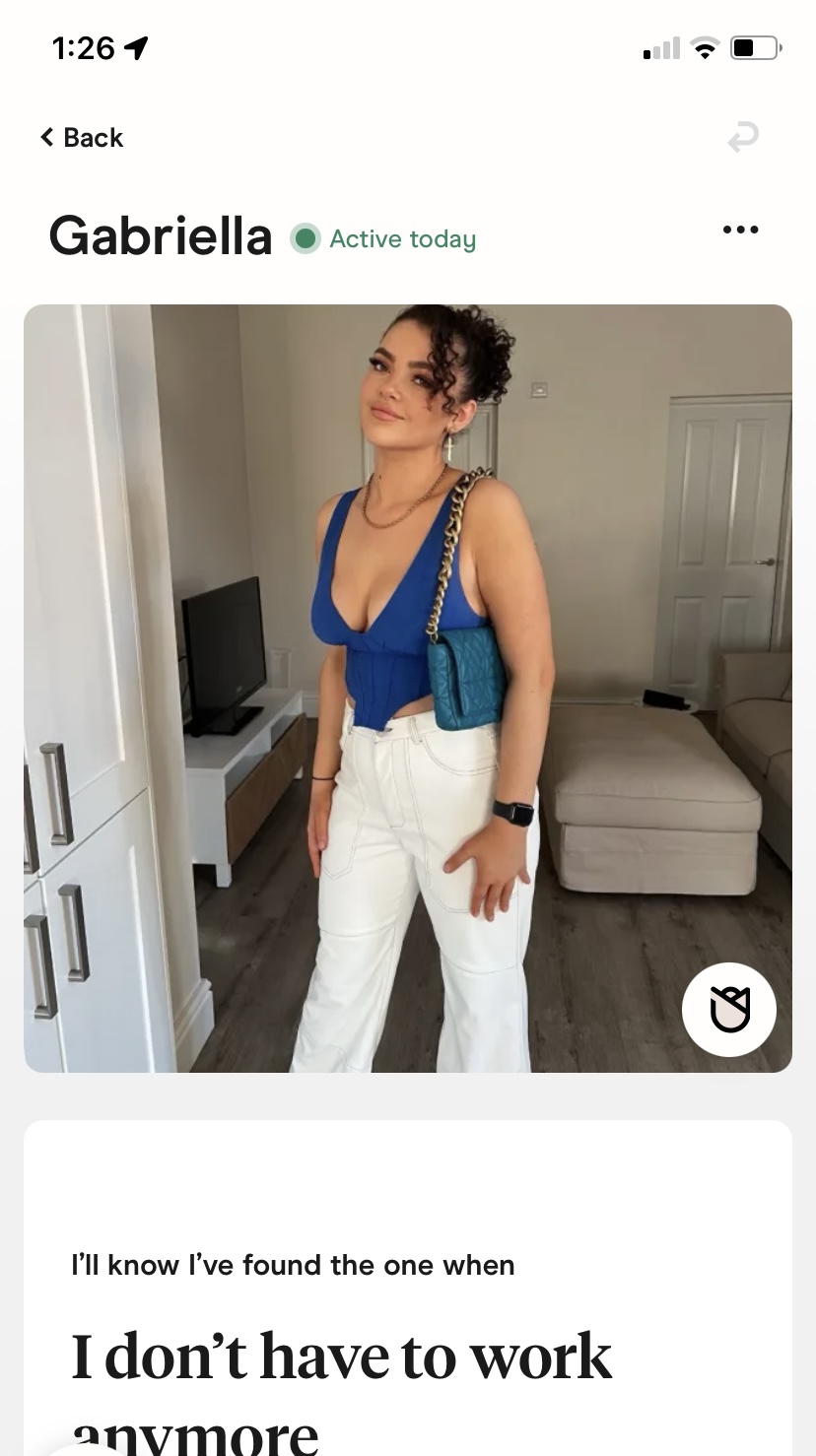The width and height of the screenshot is (816, 1456).
Task: Open the three-dot options menu
Action: (x=740, y=230)
